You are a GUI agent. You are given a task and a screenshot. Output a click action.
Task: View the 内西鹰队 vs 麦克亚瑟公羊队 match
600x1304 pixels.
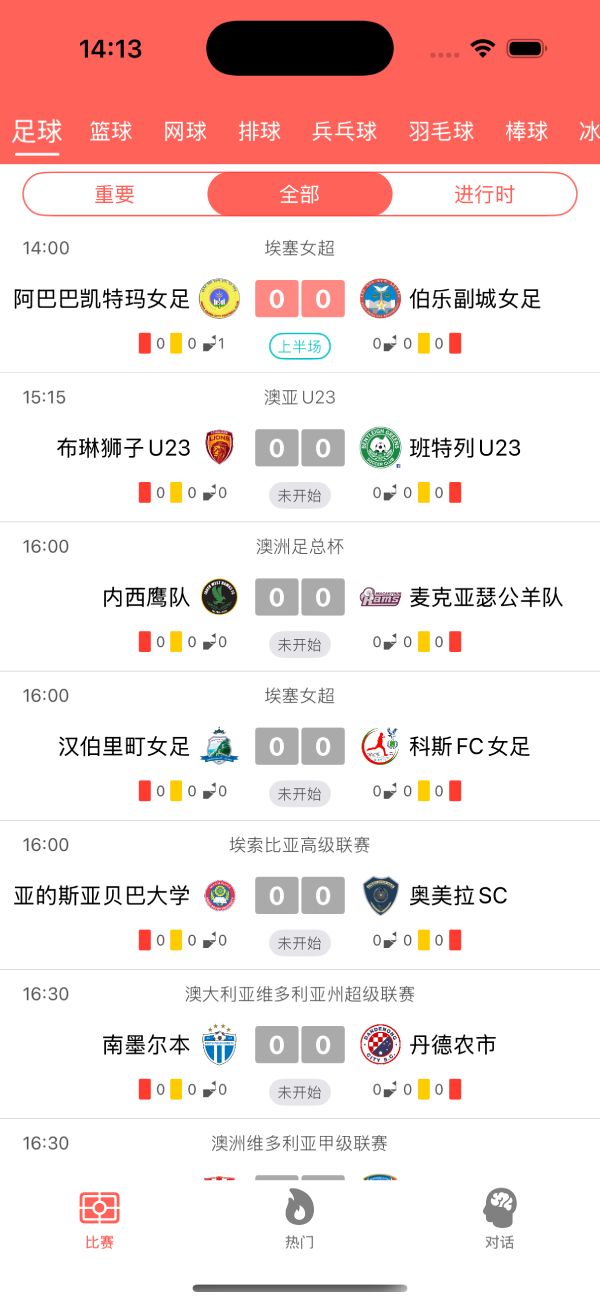coord(300,597)
